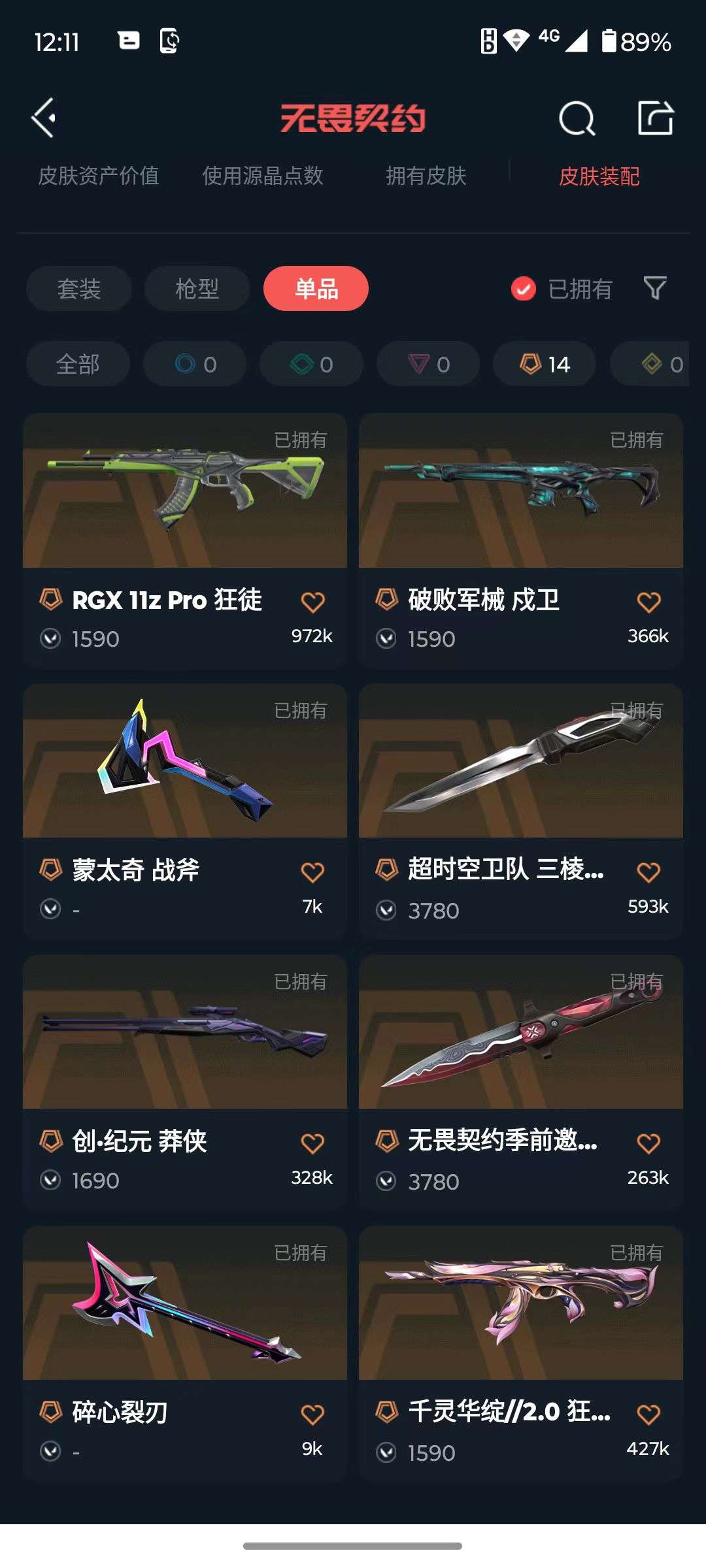View 碎心裂刃 skin card
This screenshot has height=1568, width=706.
click(184, 1326)
